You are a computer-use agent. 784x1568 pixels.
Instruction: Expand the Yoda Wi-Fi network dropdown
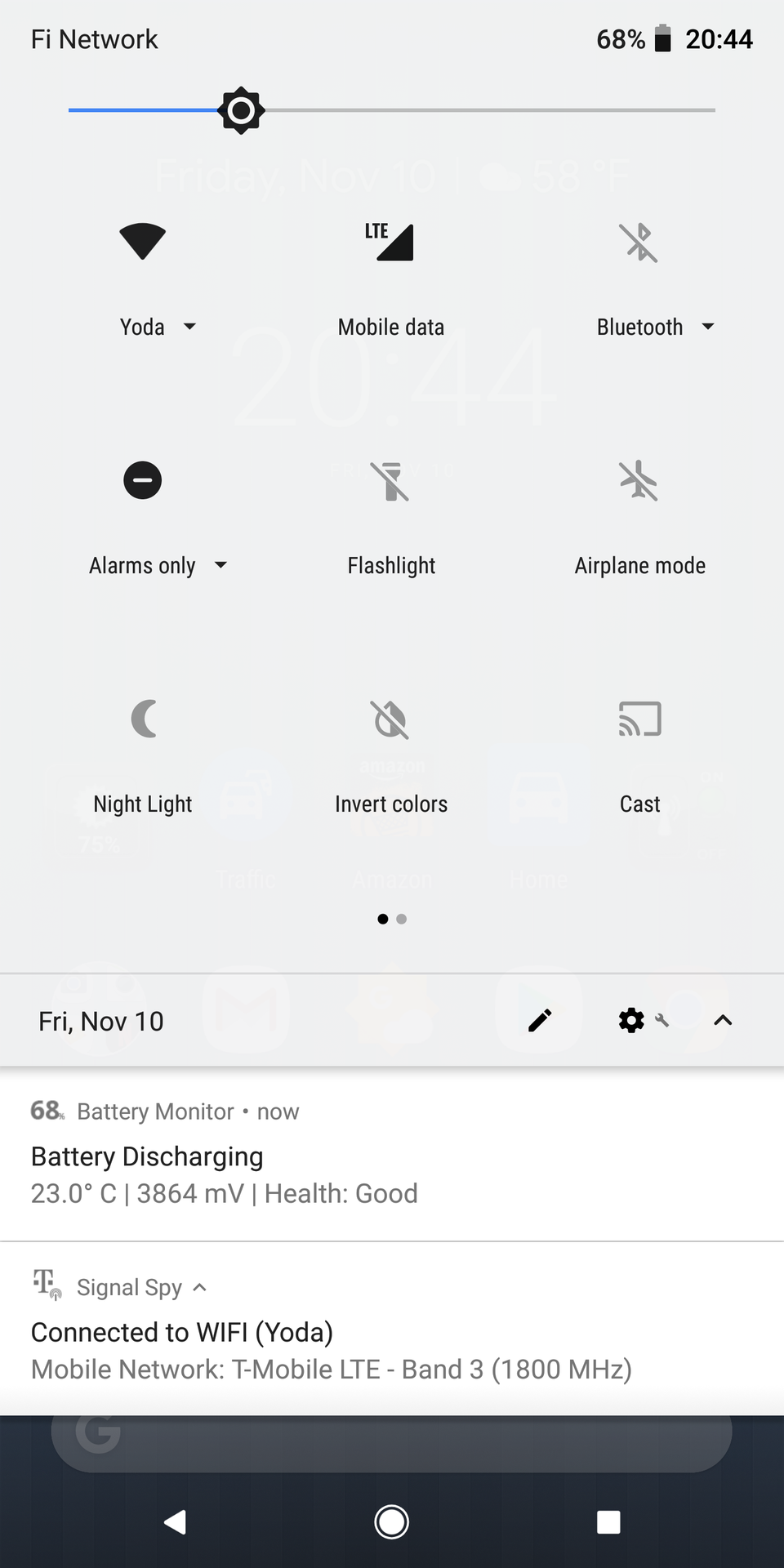(x=189, y=327)
